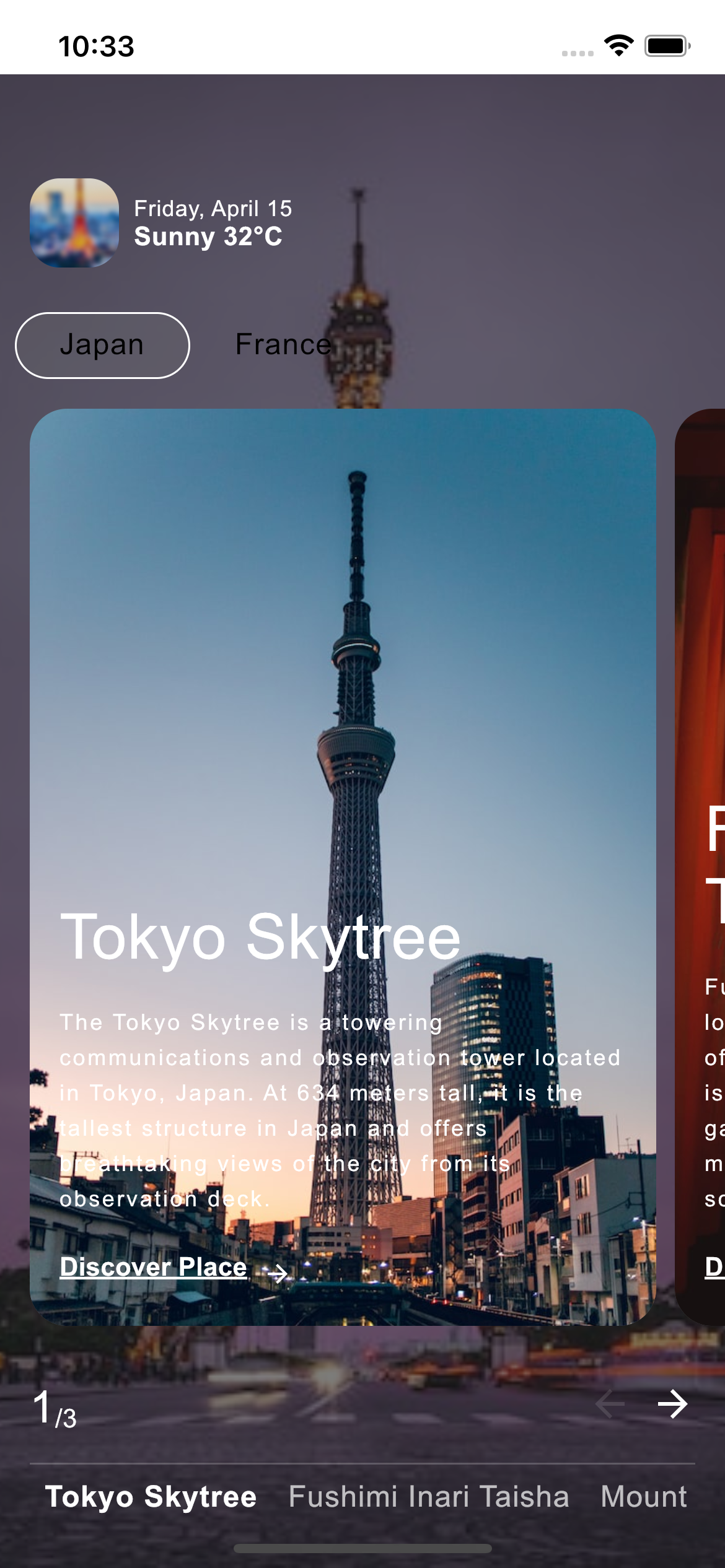This screenshot has height=1568, width=725.
Task: Jump to the Mount item in bottom list
Action: [644, 1497]
